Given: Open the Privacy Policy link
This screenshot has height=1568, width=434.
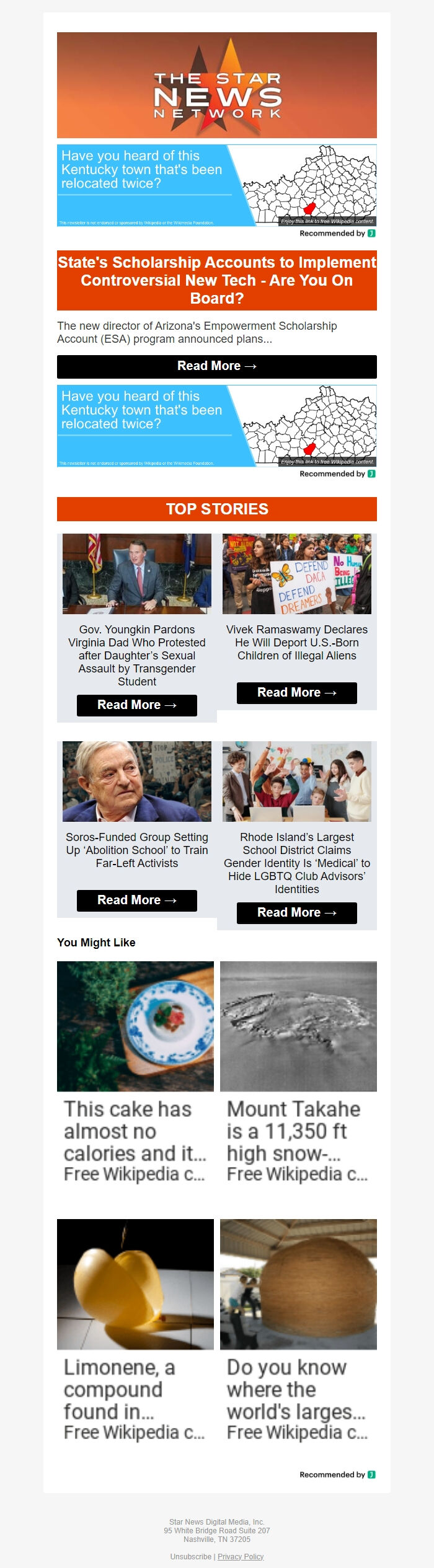Looking at the screenshot, I should [x=241, y=1556].
